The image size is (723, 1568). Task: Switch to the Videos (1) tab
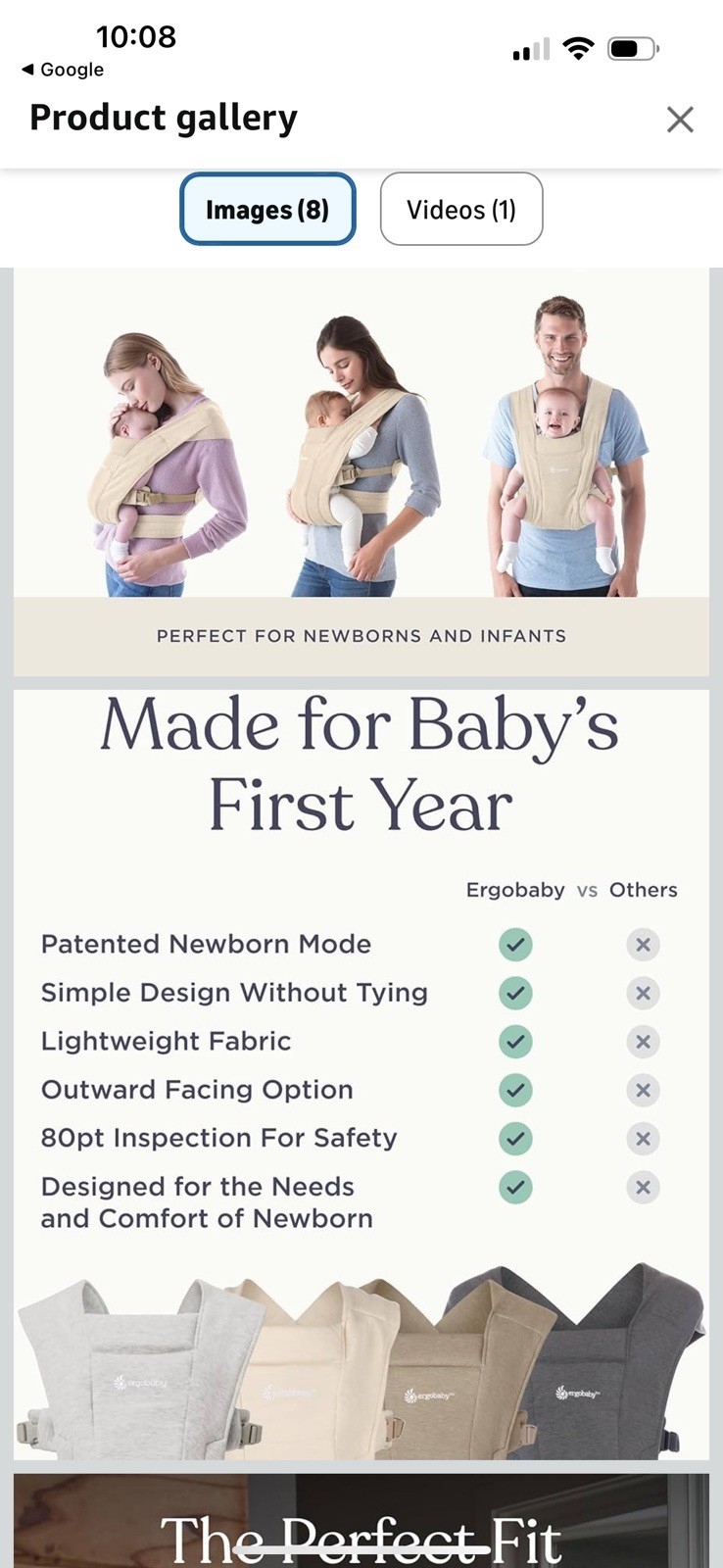pos(460,209)
